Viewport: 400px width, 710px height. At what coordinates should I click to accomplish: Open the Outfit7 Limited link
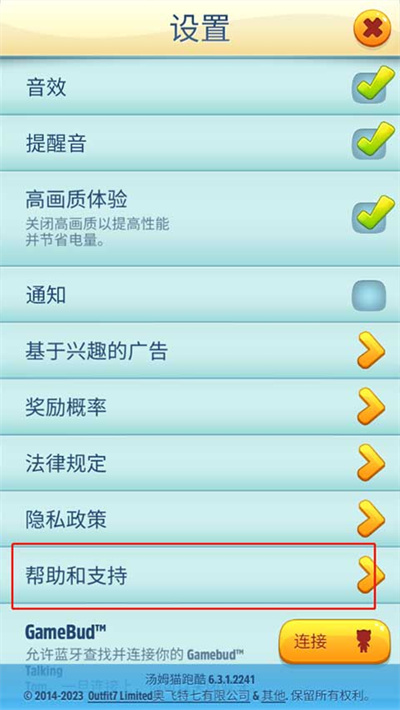click(119, 695)
